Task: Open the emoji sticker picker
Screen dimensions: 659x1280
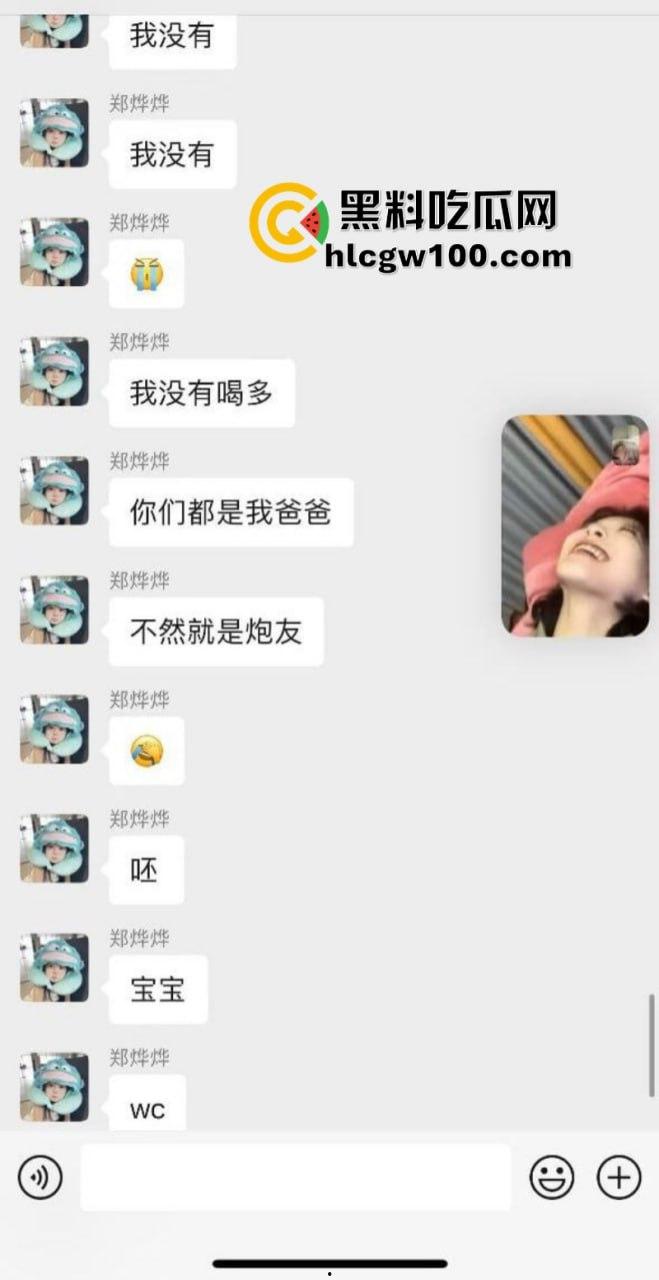Action: click(x=552, y=1178)
